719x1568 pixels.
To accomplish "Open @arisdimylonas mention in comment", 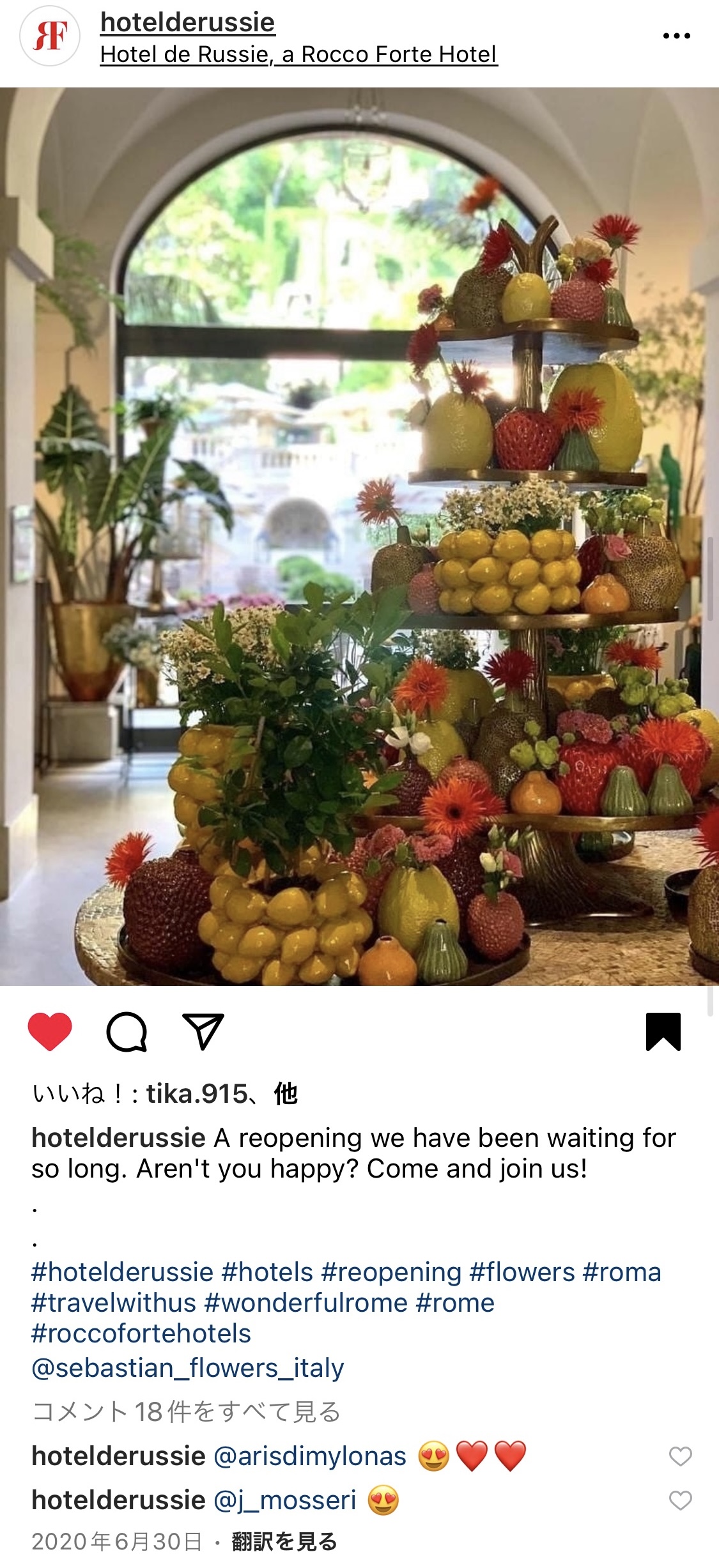I will [x=310, y=1456].
